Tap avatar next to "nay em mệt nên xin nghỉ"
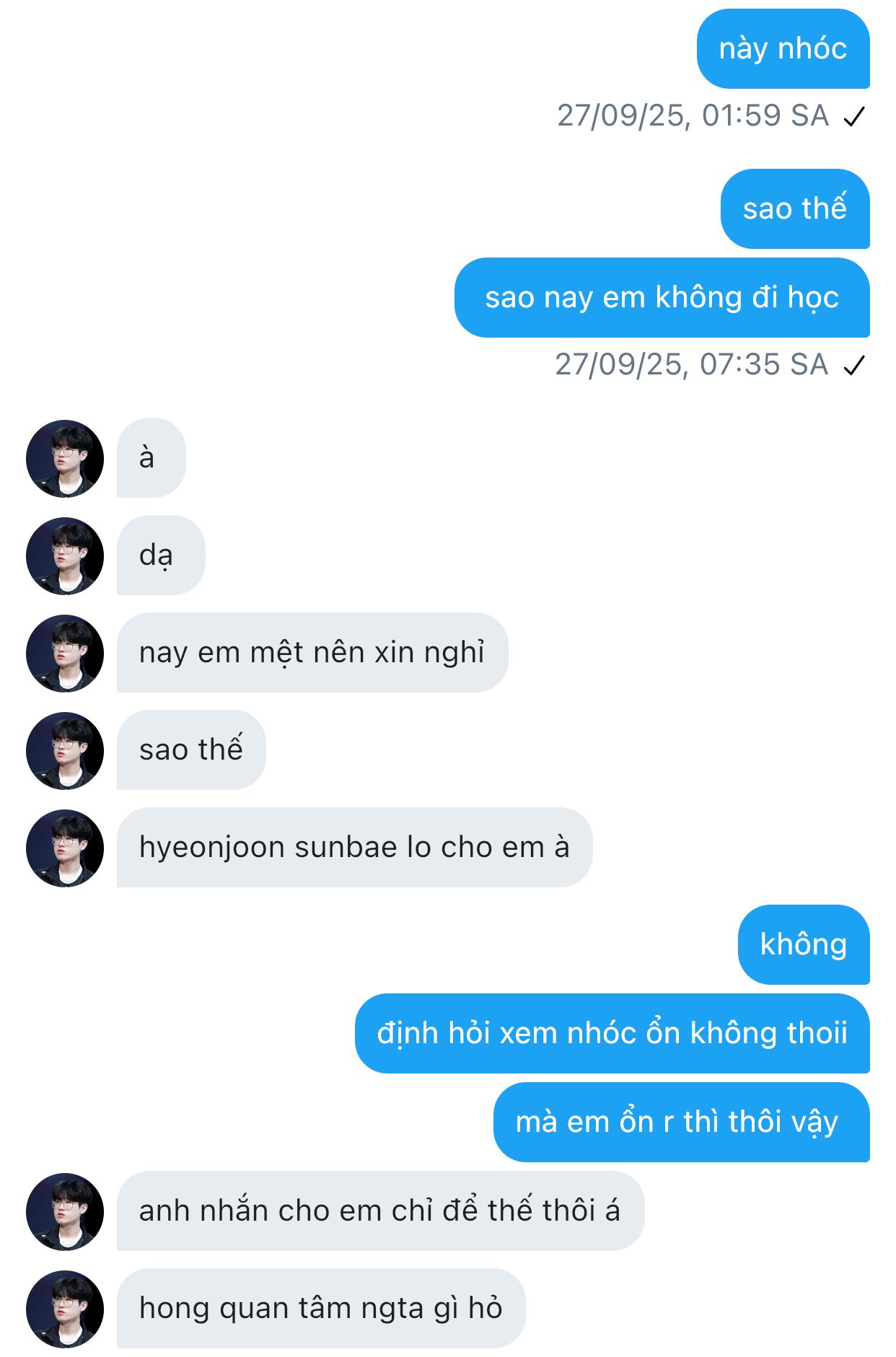This screenshot has width=896, height=1357. click(65, 653)
